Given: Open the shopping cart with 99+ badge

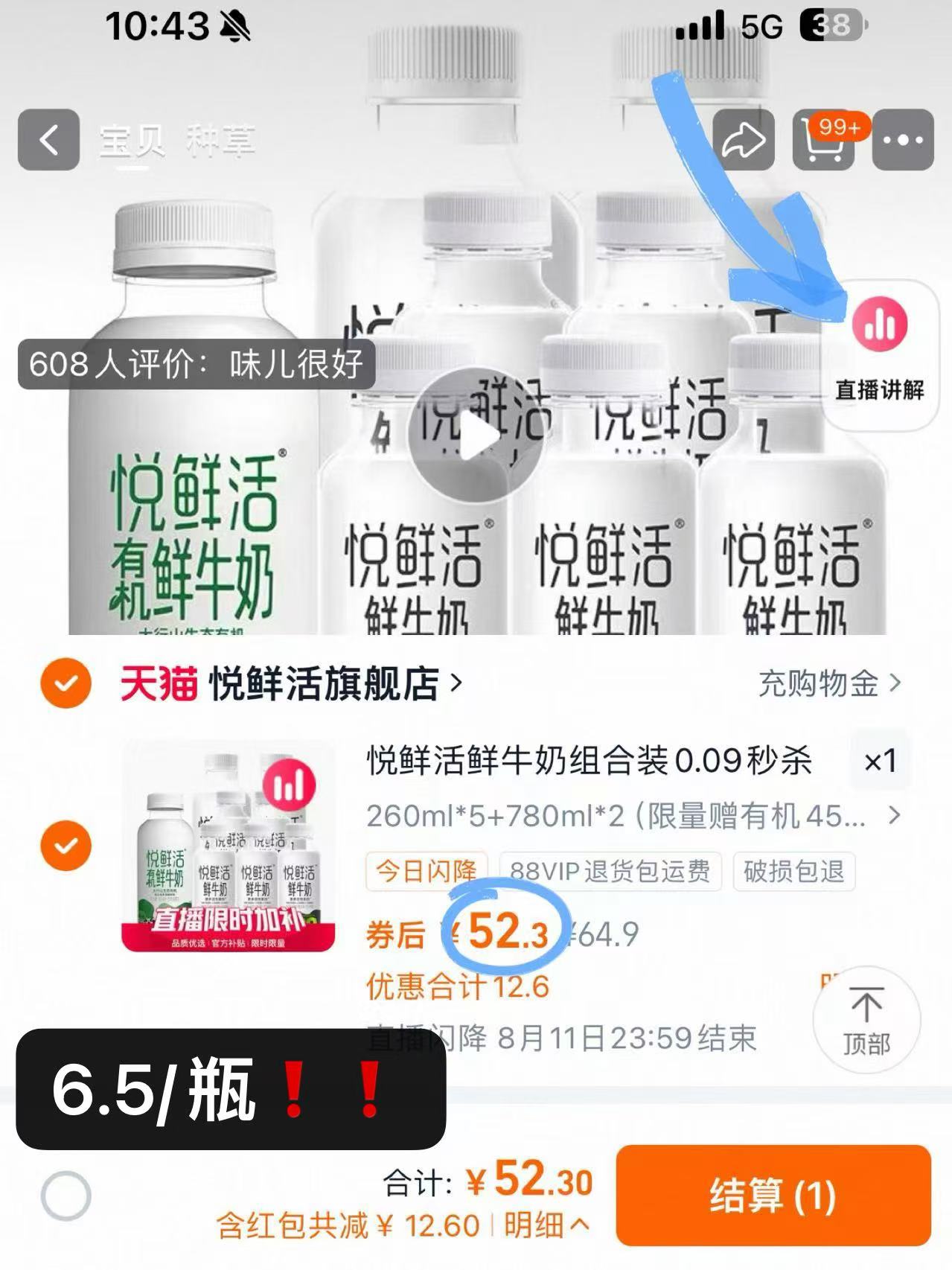Looking at the screenshot, I should (x=823, y=141).
